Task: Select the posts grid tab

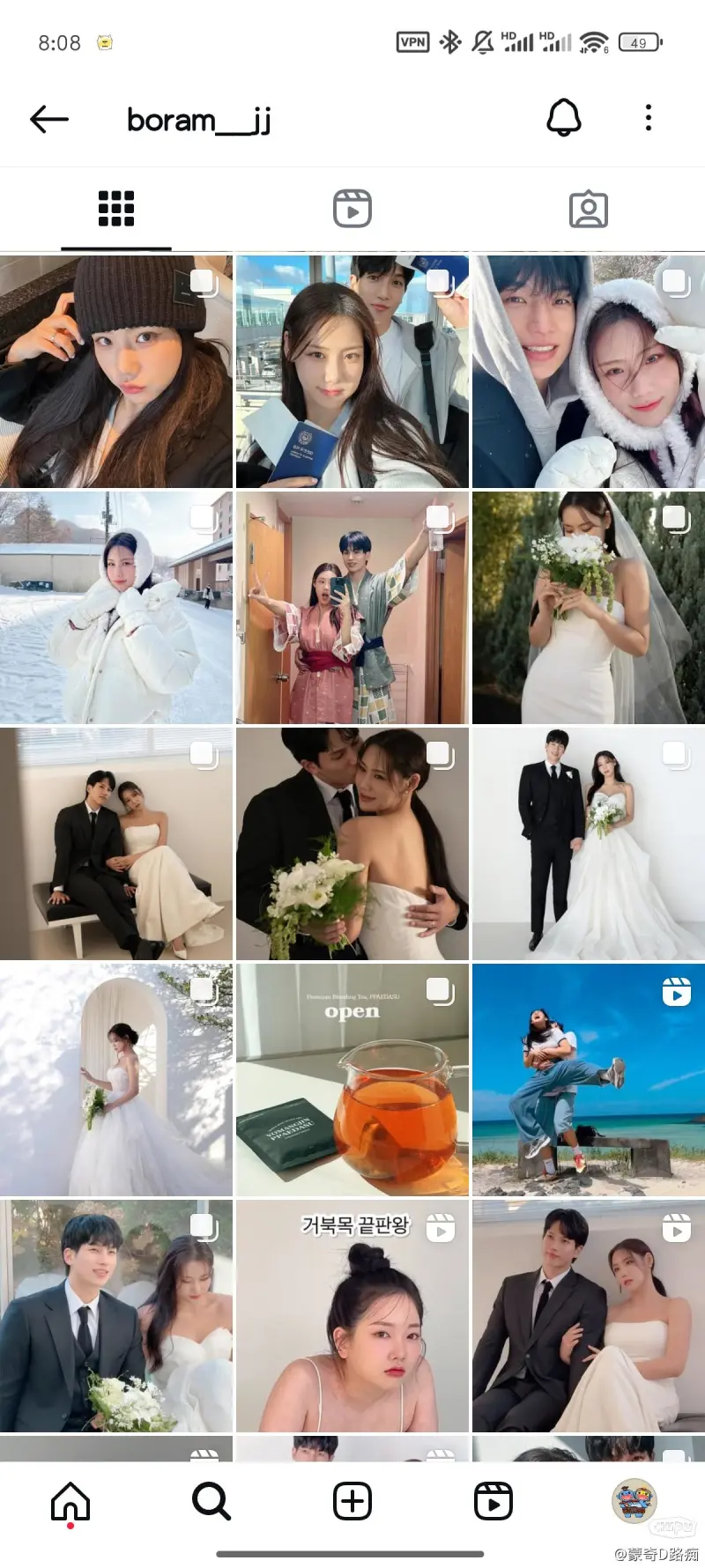Action: [x=116, y=210]
